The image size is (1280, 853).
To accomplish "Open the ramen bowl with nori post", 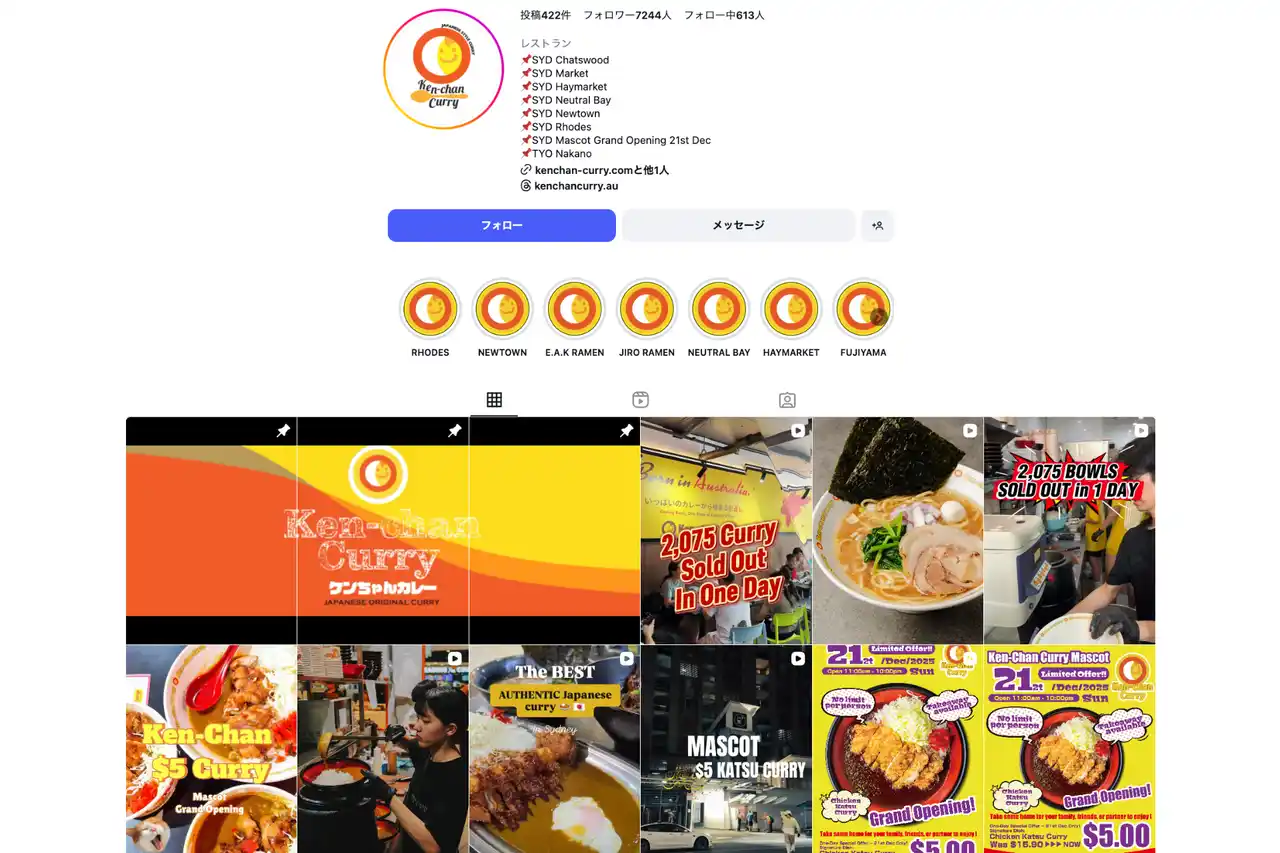I will coord(897,530).
